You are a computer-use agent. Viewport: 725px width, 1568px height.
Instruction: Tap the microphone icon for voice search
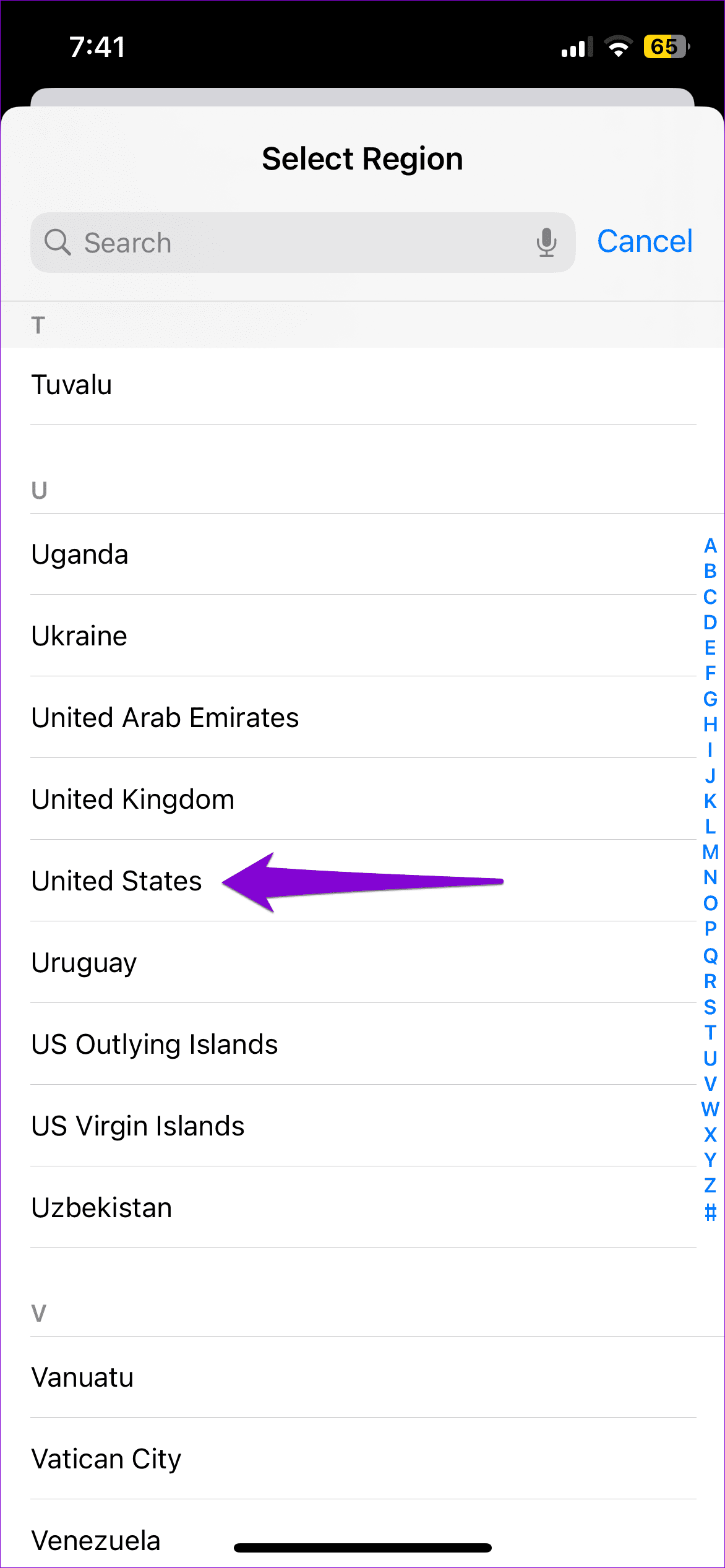tap(547, 242)
